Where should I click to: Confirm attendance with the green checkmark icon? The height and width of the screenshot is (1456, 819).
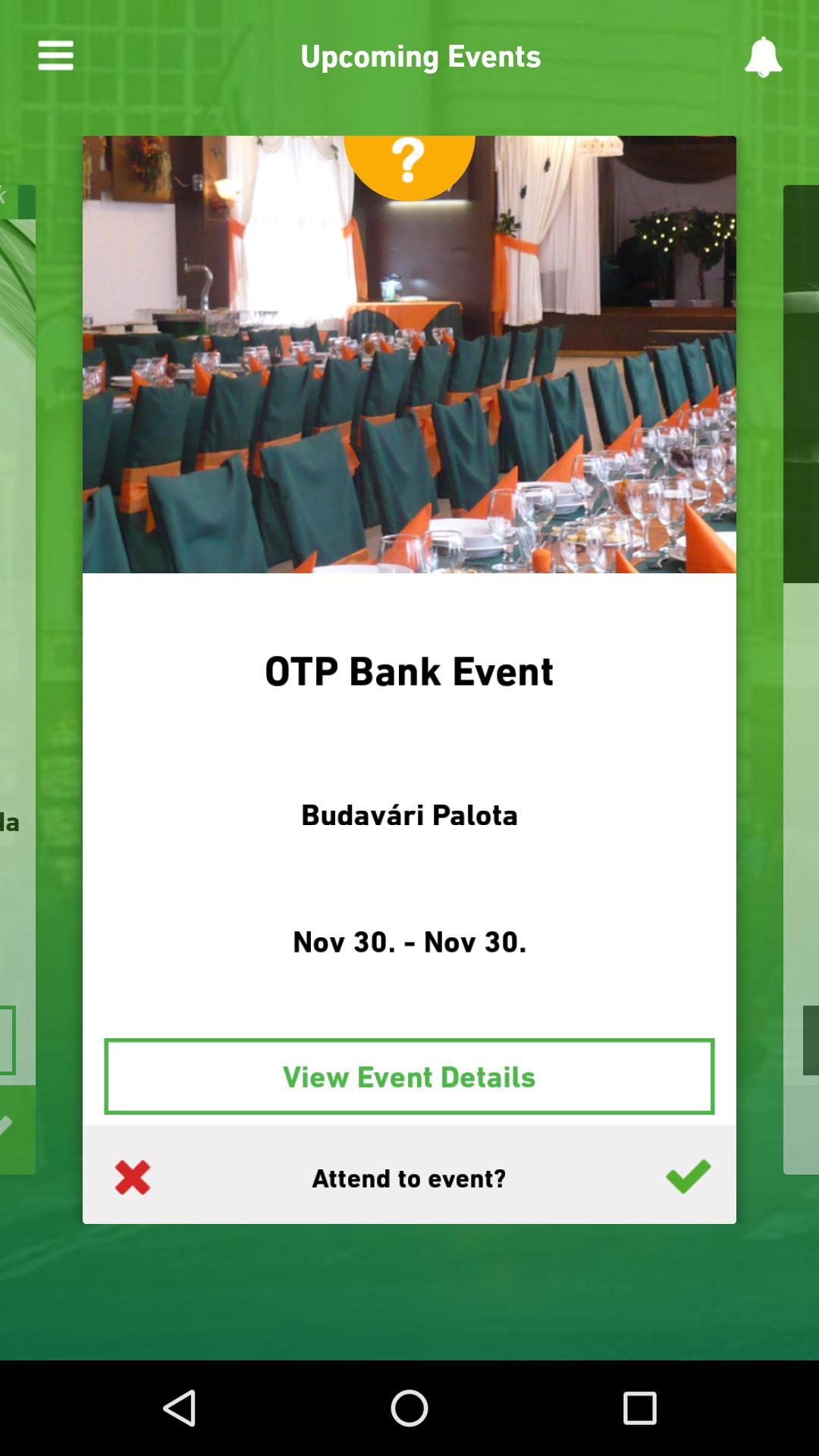pyautogui.click(x=687, y=1178)
